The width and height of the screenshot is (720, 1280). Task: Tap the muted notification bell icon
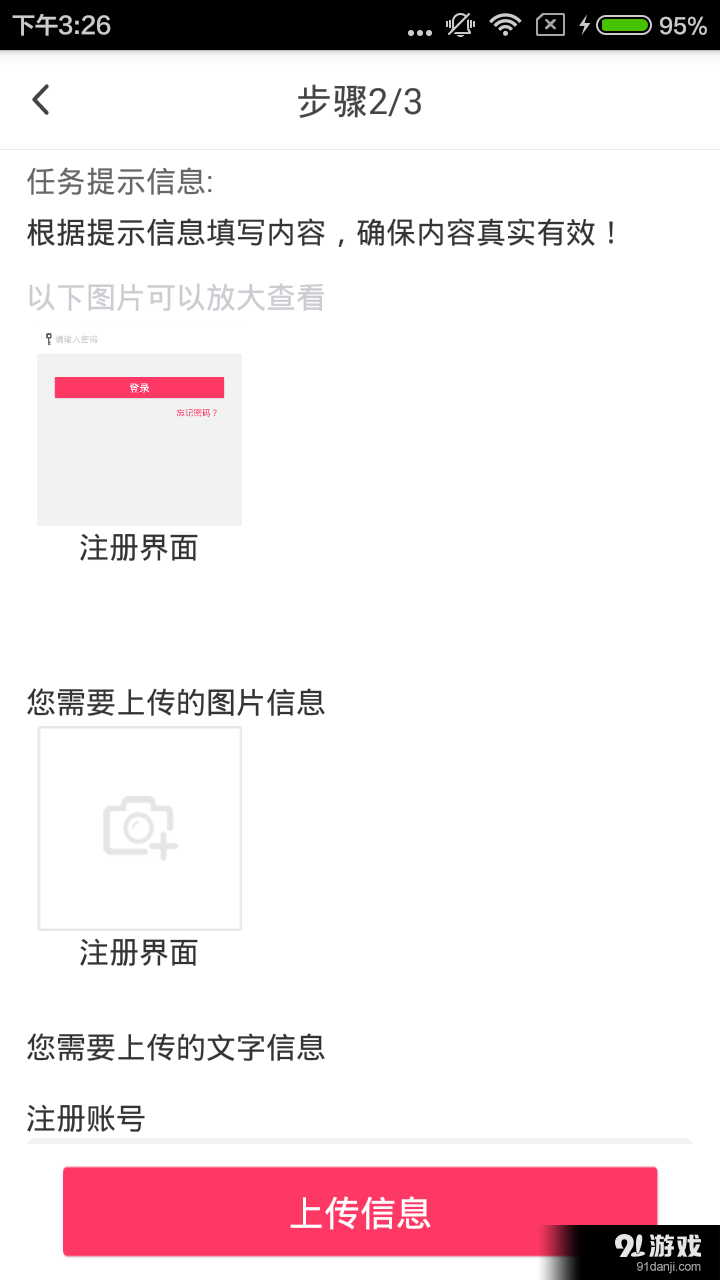click(460, 26)
